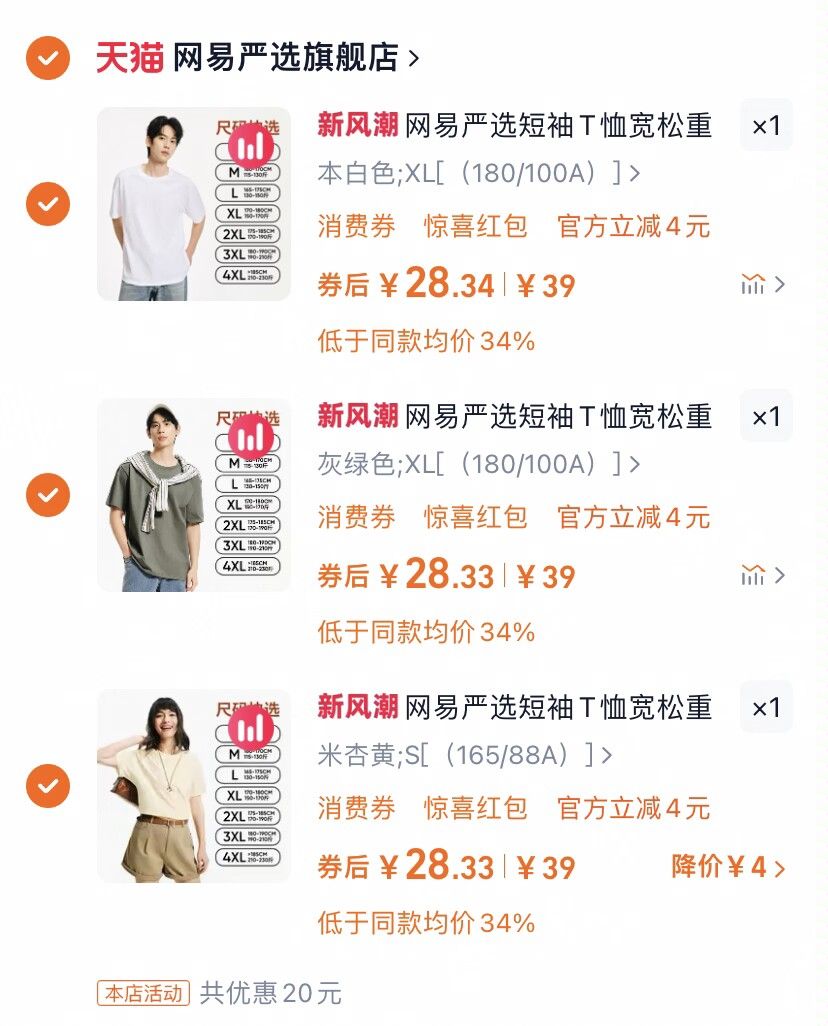Adjust the ×1 quantity of 米杏黄 T-shirt

coord(766,708)
